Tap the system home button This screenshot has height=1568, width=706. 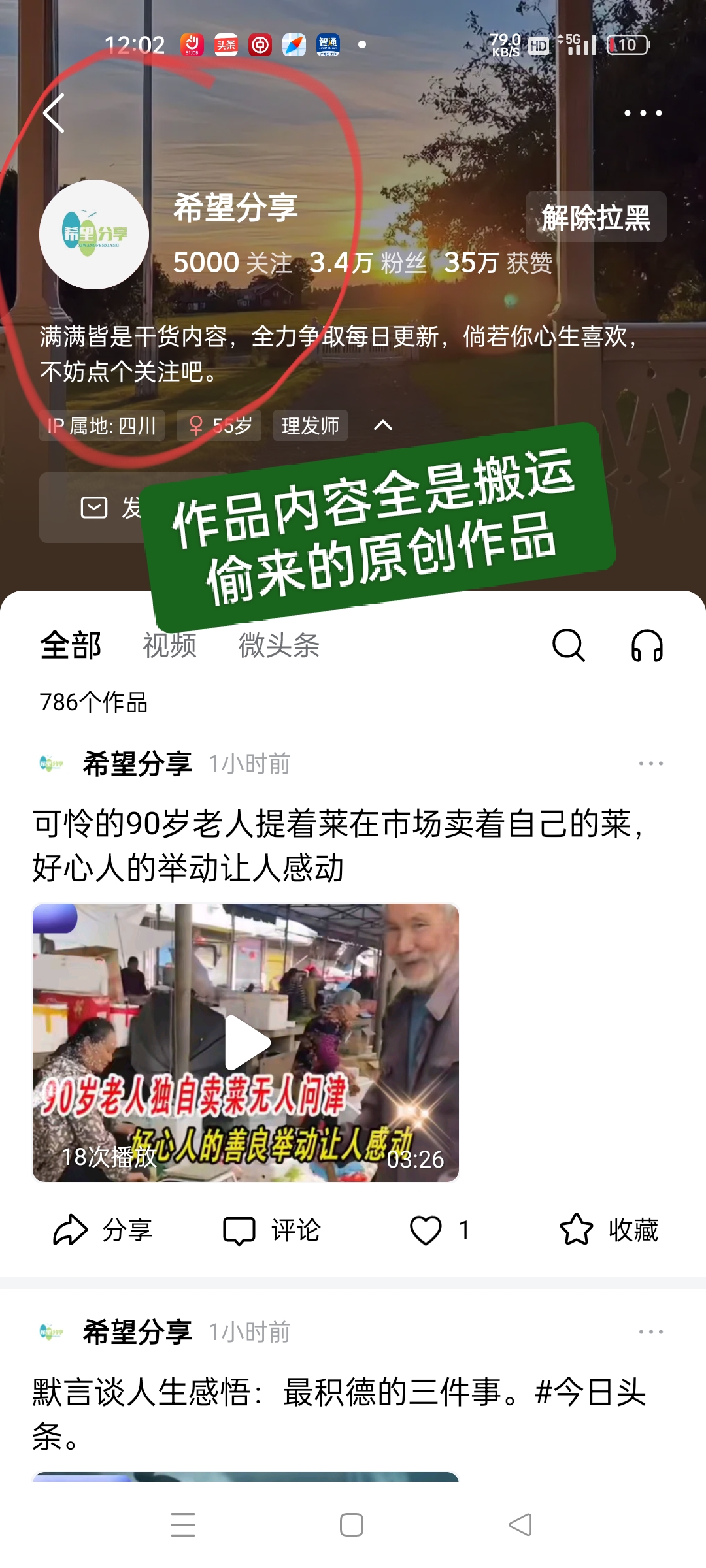pyautogui.click(x=352, y=1526)
